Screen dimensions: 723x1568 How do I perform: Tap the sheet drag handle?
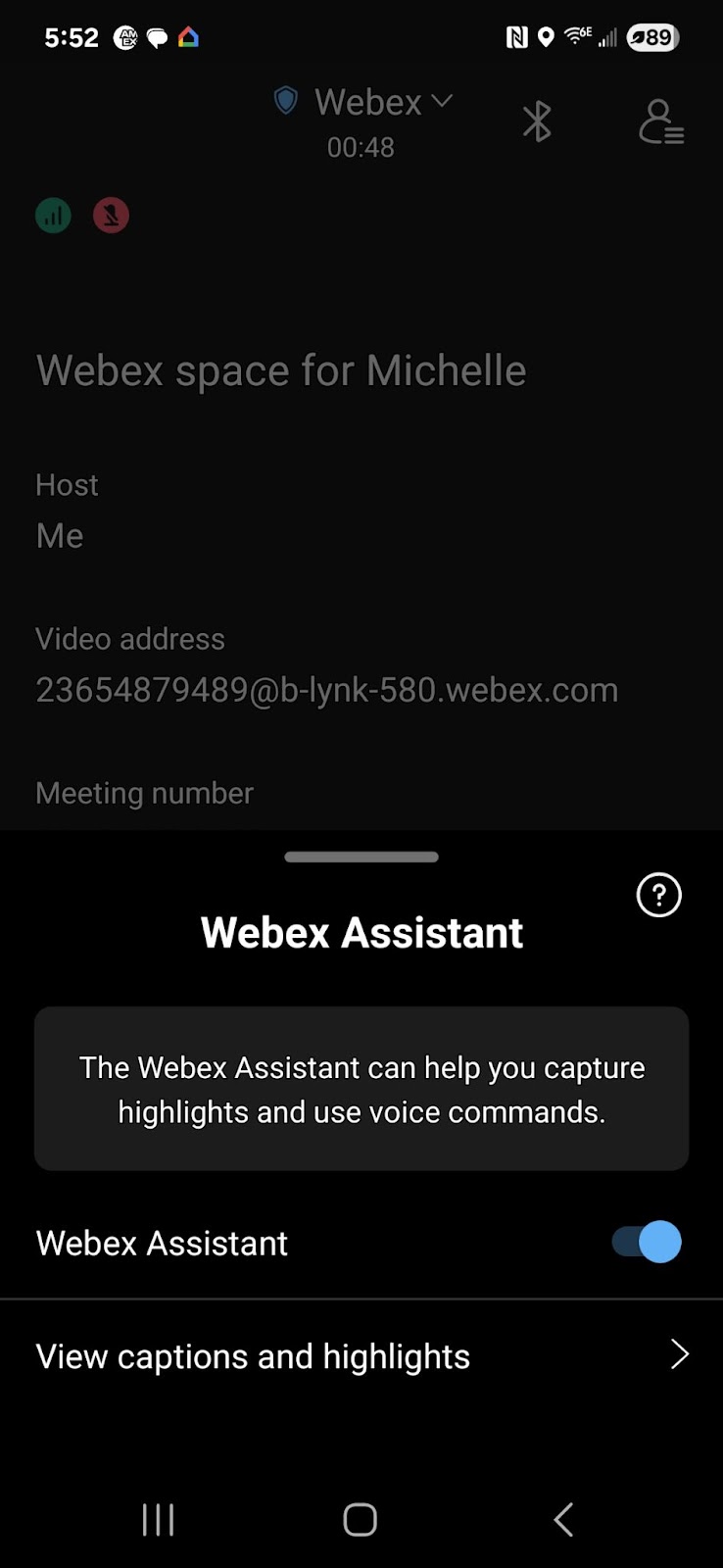pyautogui.click(x=361, y=857)
